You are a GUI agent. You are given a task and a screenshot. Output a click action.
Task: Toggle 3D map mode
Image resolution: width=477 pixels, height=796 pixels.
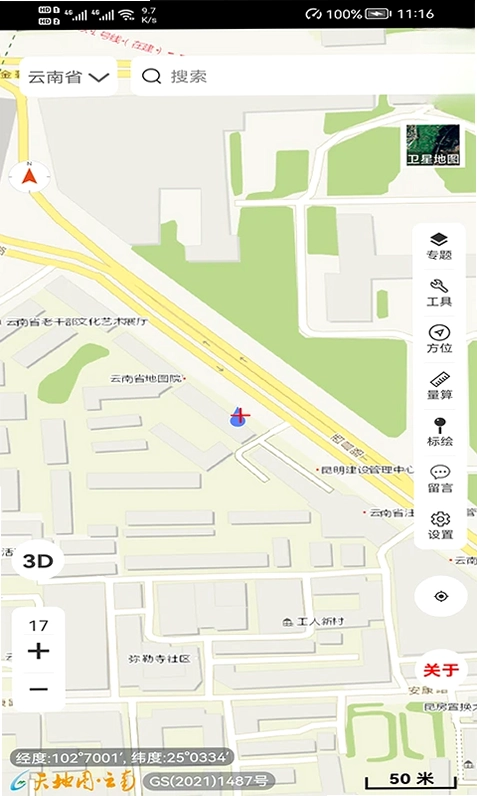click(38, 561)
